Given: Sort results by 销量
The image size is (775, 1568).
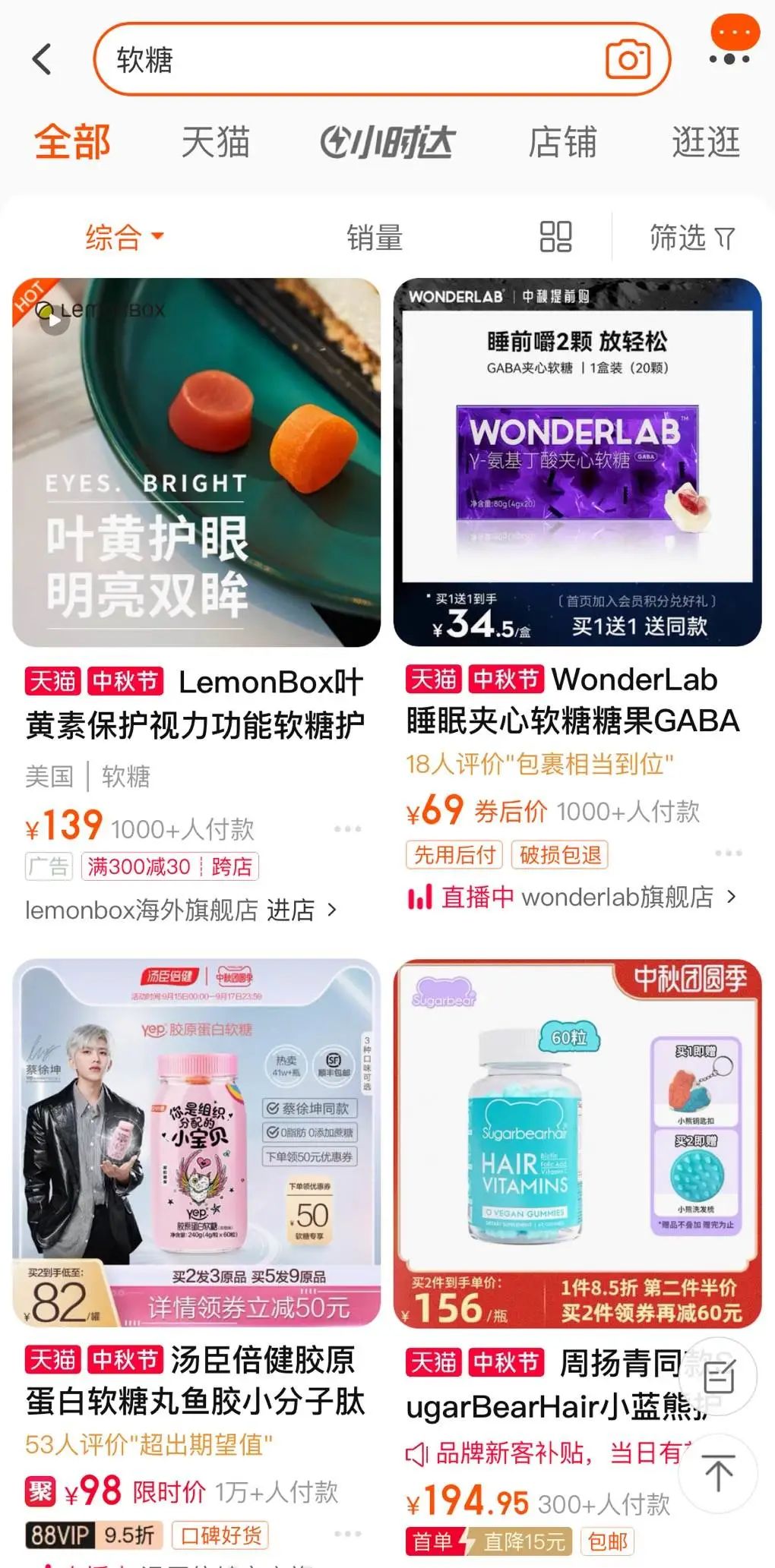Looking at the screenshot, I should pos(375,238).
